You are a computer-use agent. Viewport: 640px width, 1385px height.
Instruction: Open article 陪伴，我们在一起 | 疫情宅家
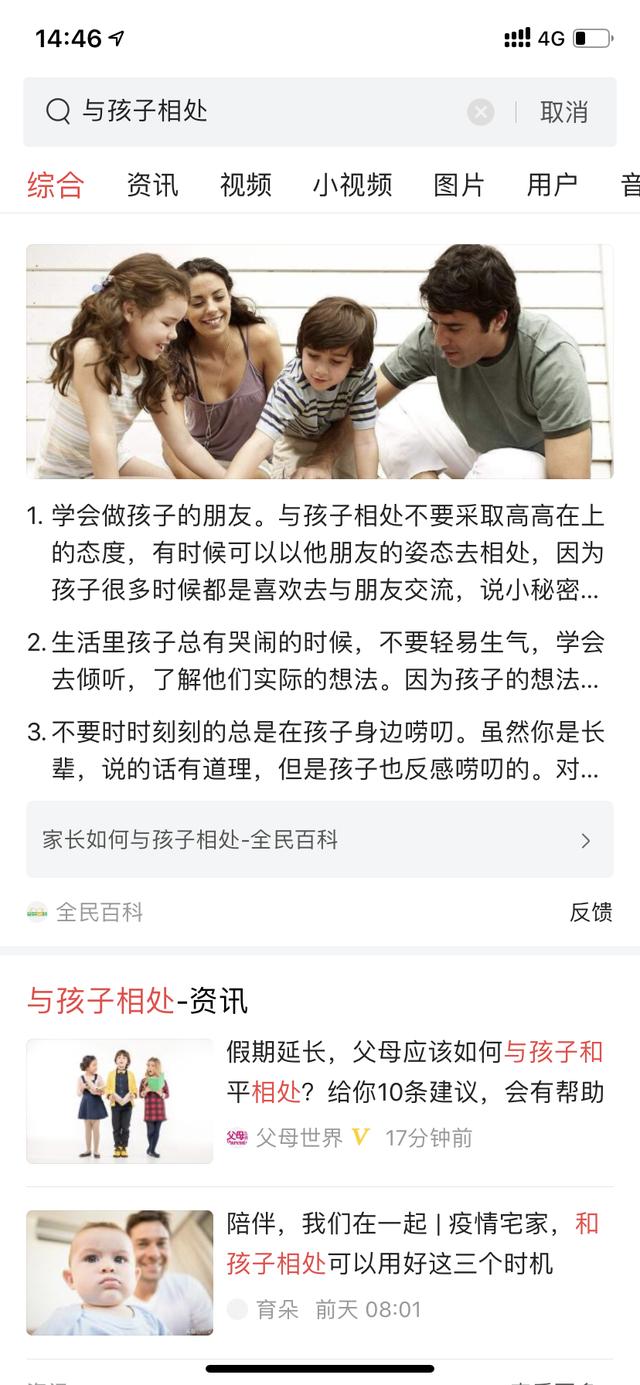point(412,1243)
